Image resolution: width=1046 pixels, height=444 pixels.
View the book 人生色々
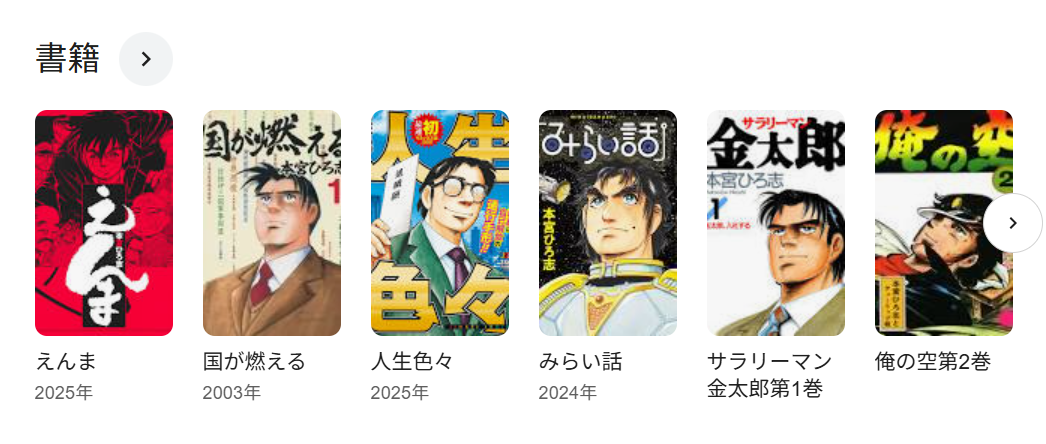click(440, 223)
